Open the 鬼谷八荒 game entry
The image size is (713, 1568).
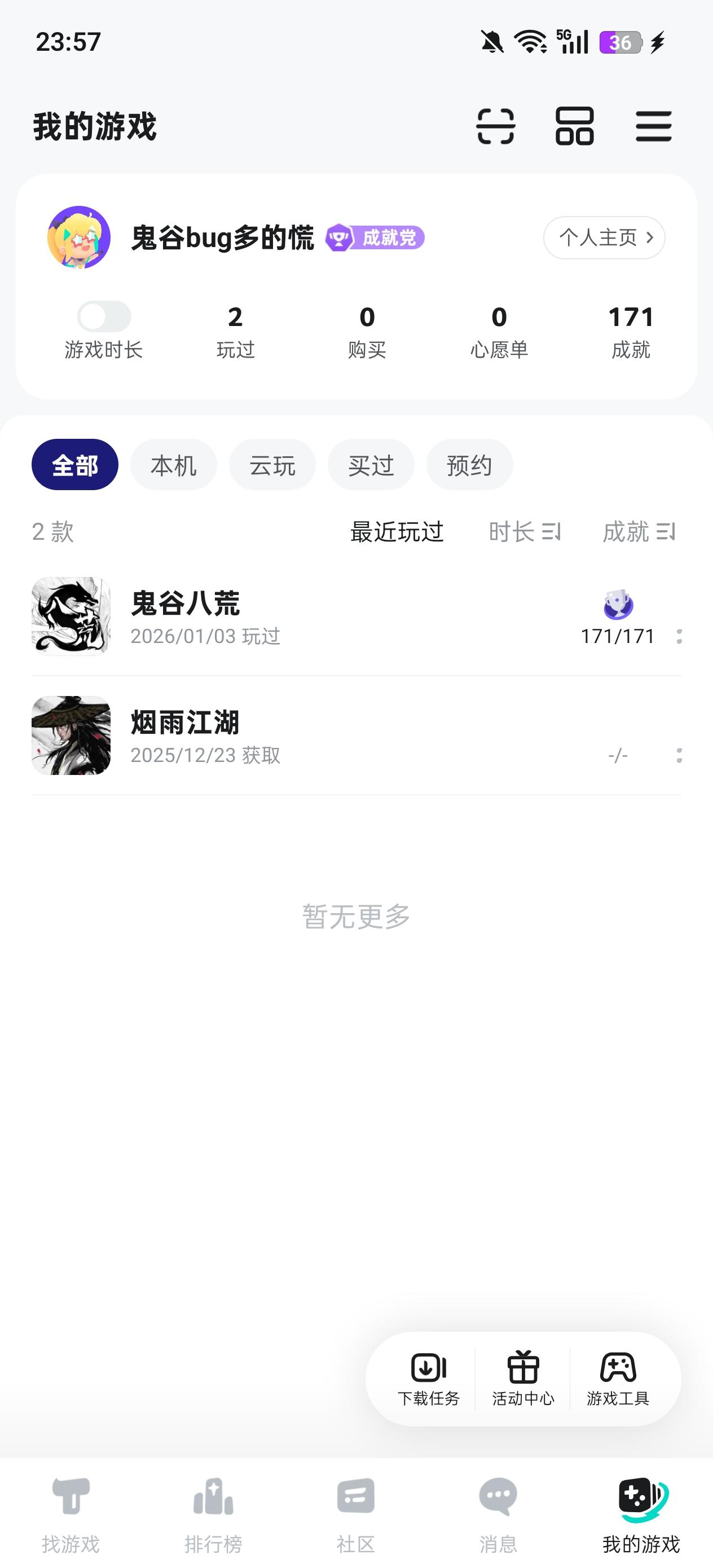click(x=185, y=616)
